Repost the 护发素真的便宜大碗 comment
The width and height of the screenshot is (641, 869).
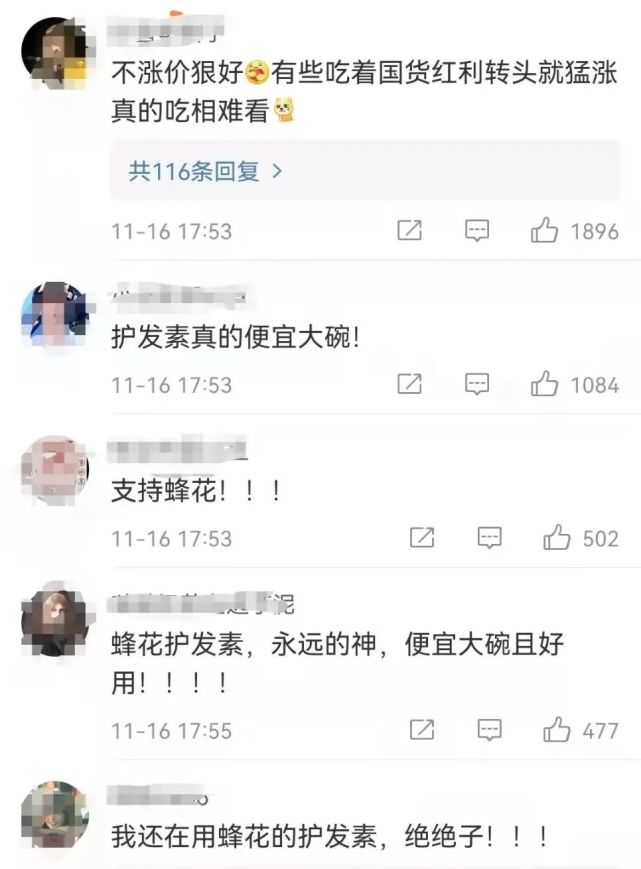[x=409, y=384]
